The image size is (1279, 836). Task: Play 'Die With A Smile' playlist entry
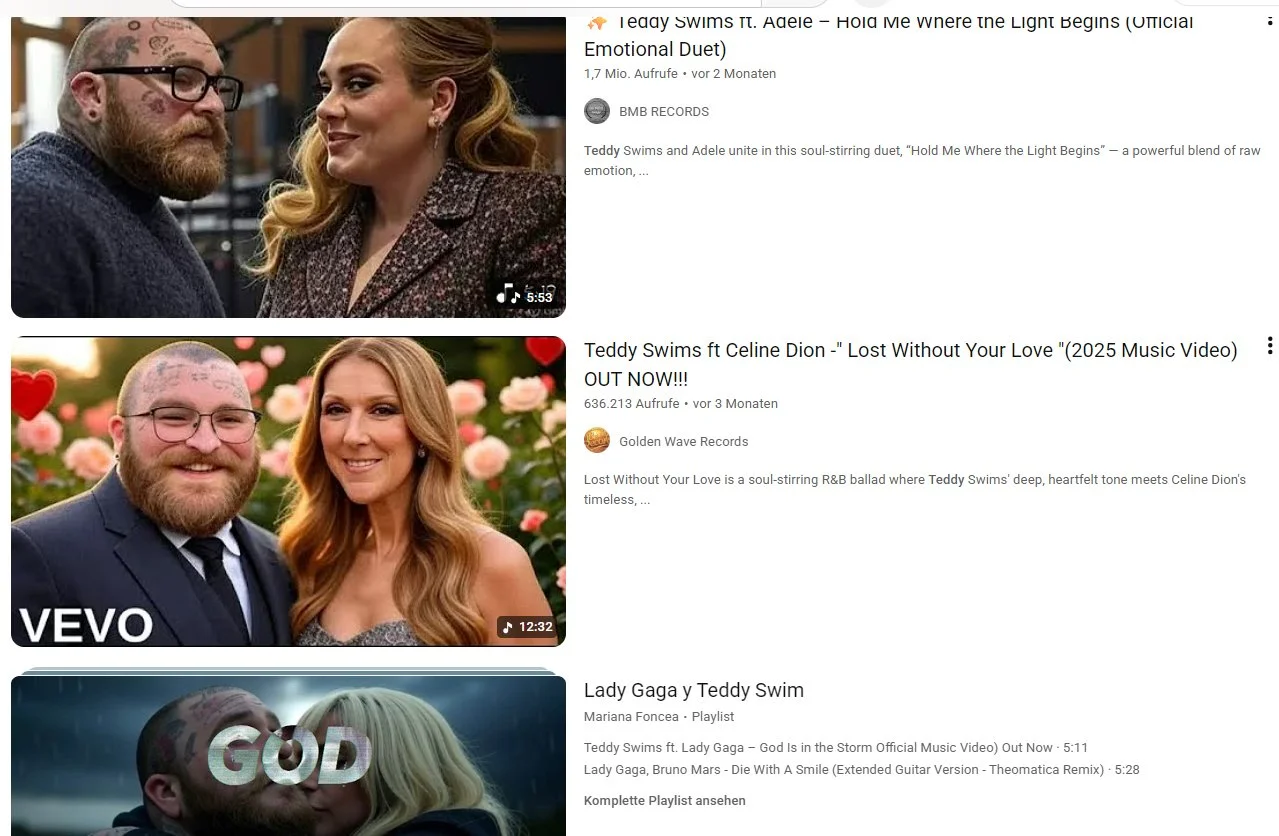(x=844, y=769)
